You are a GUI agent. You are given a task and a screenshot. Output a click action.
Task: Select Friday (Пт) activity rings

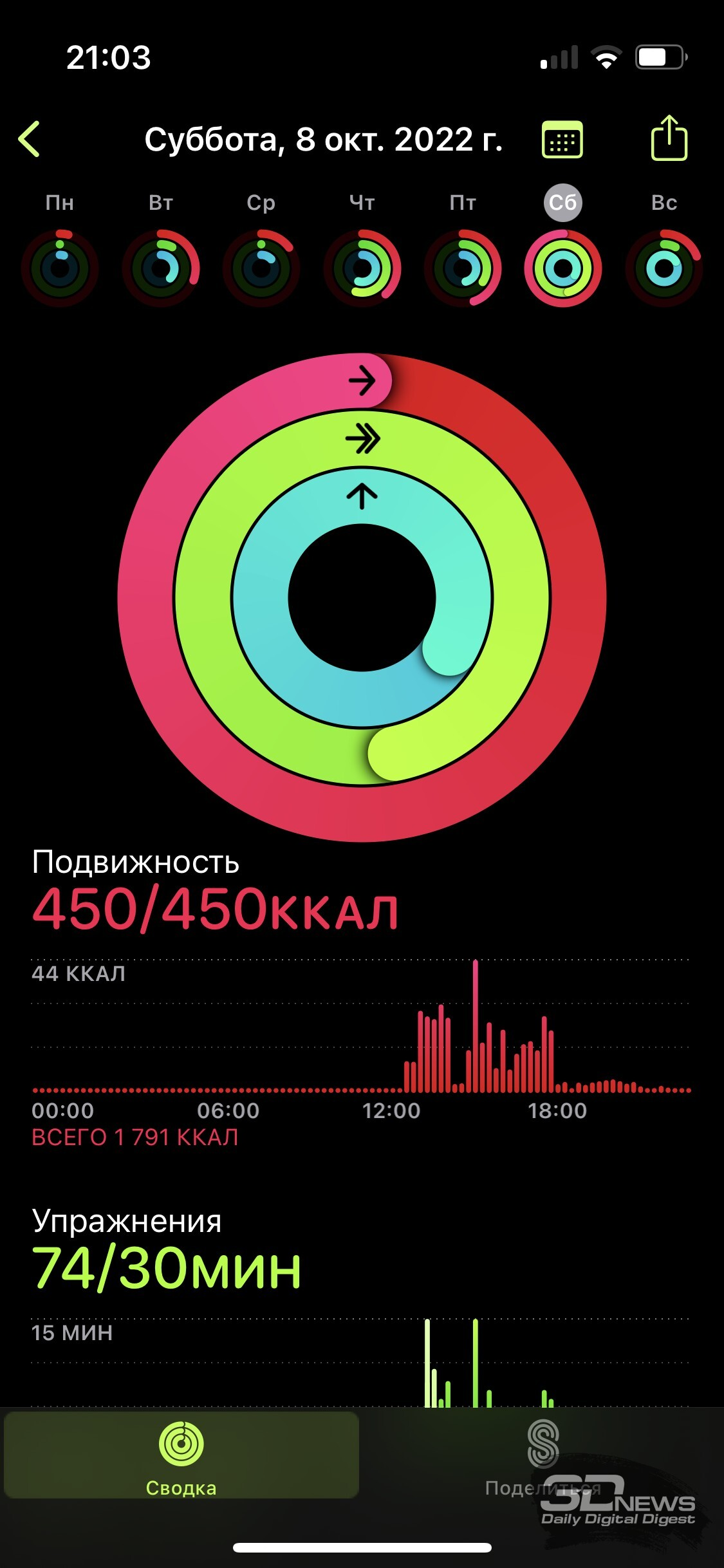coord(463,268)
